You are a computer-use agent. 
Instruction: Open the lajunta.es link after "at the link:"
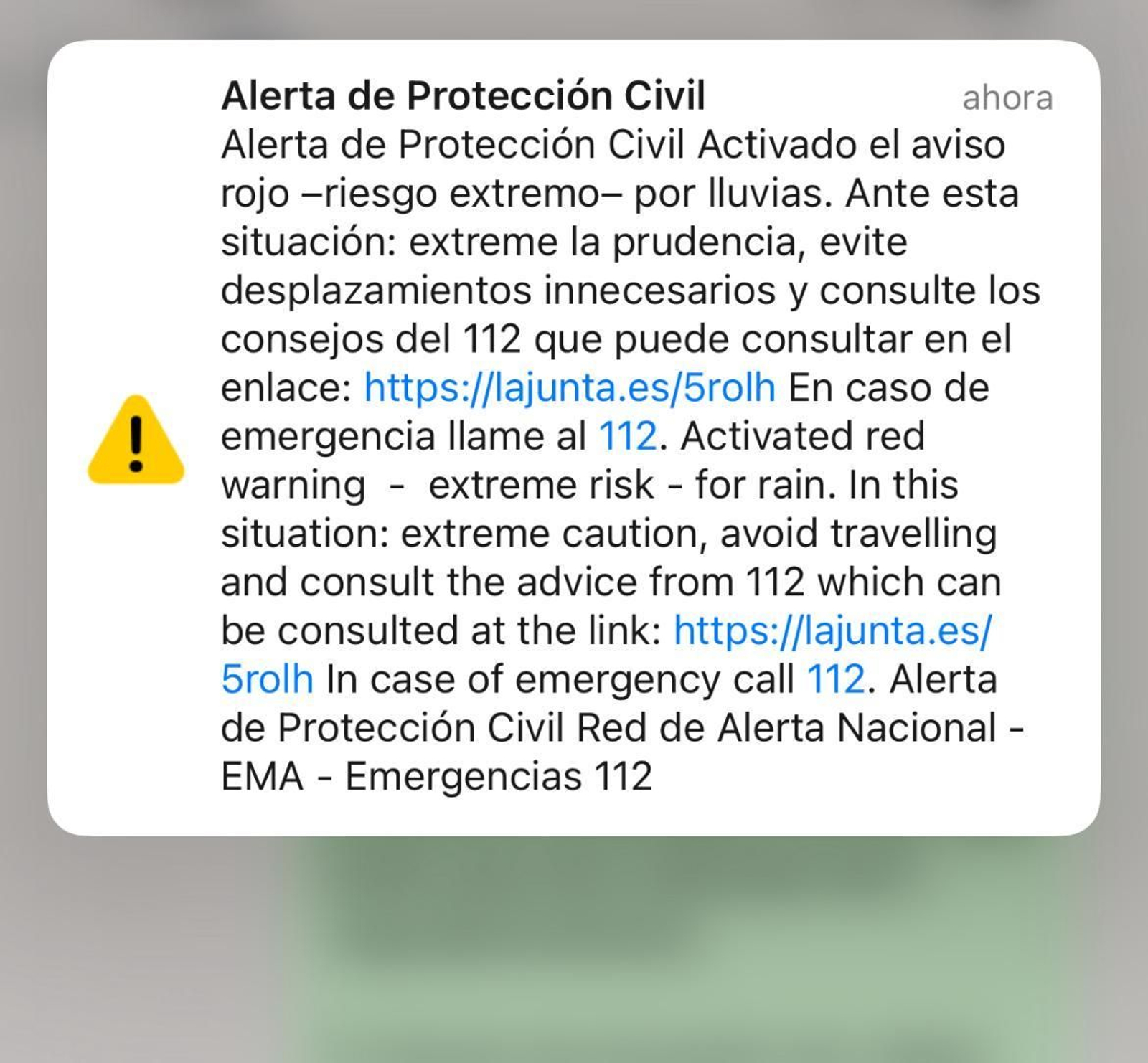point(832,631)
